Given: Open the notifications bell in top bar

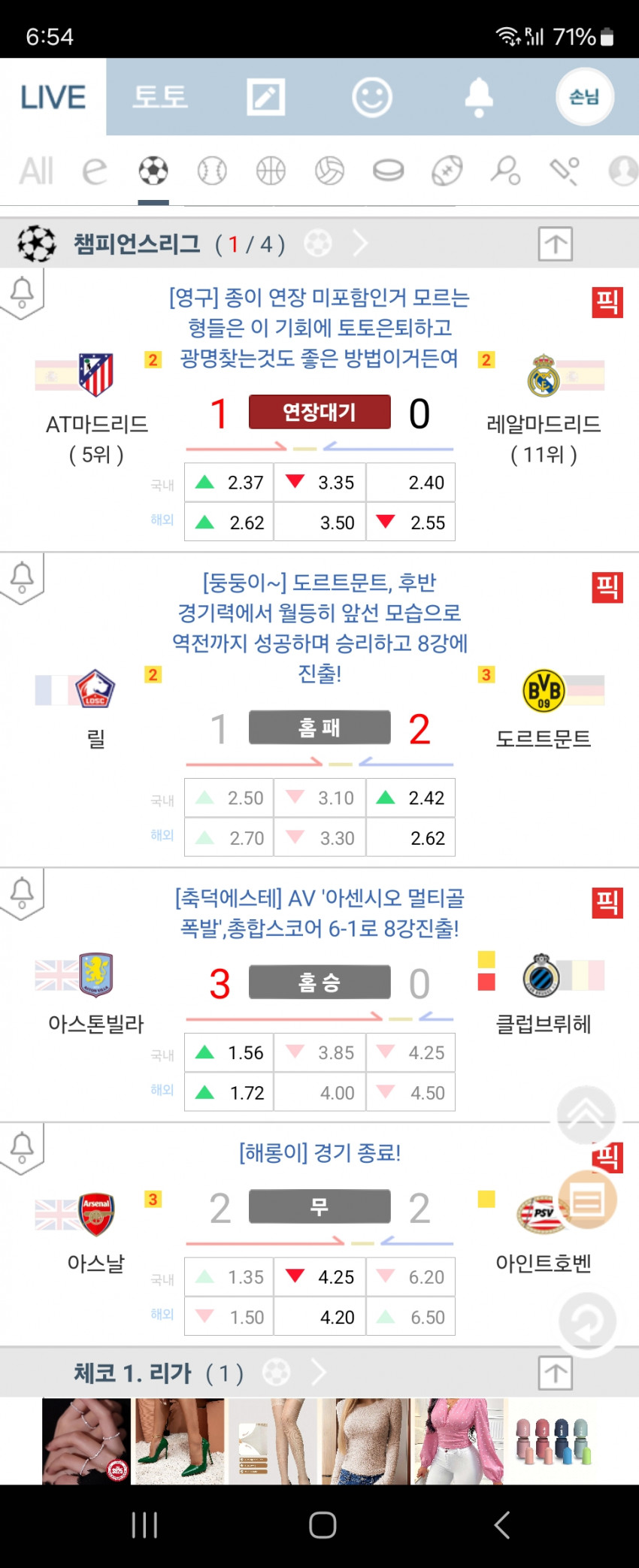Looking at the screenshot, I should click(479, 97).
